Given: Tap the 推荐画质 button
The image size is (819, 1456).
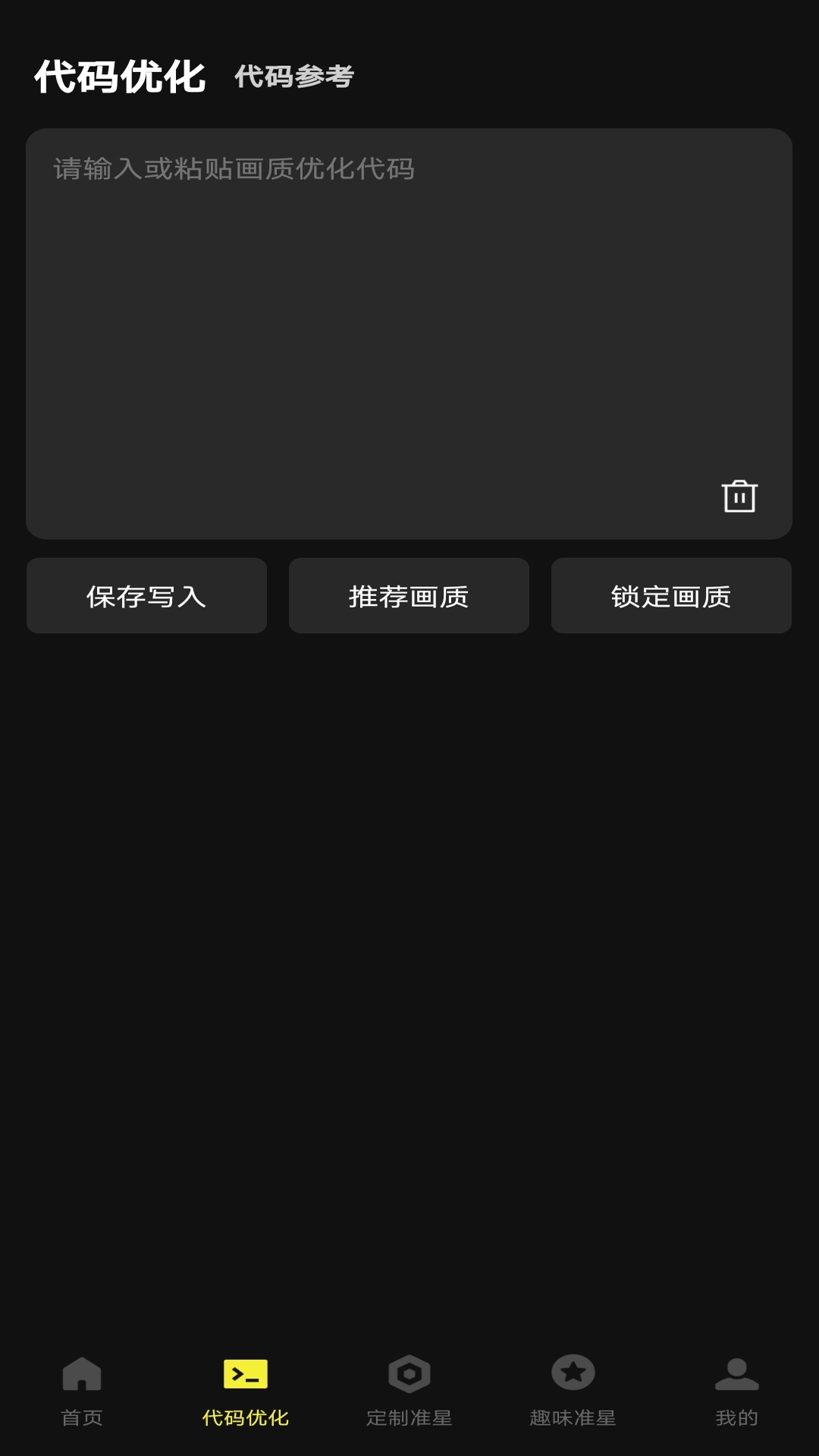Looking at the screenshot, I should [409, 595].
